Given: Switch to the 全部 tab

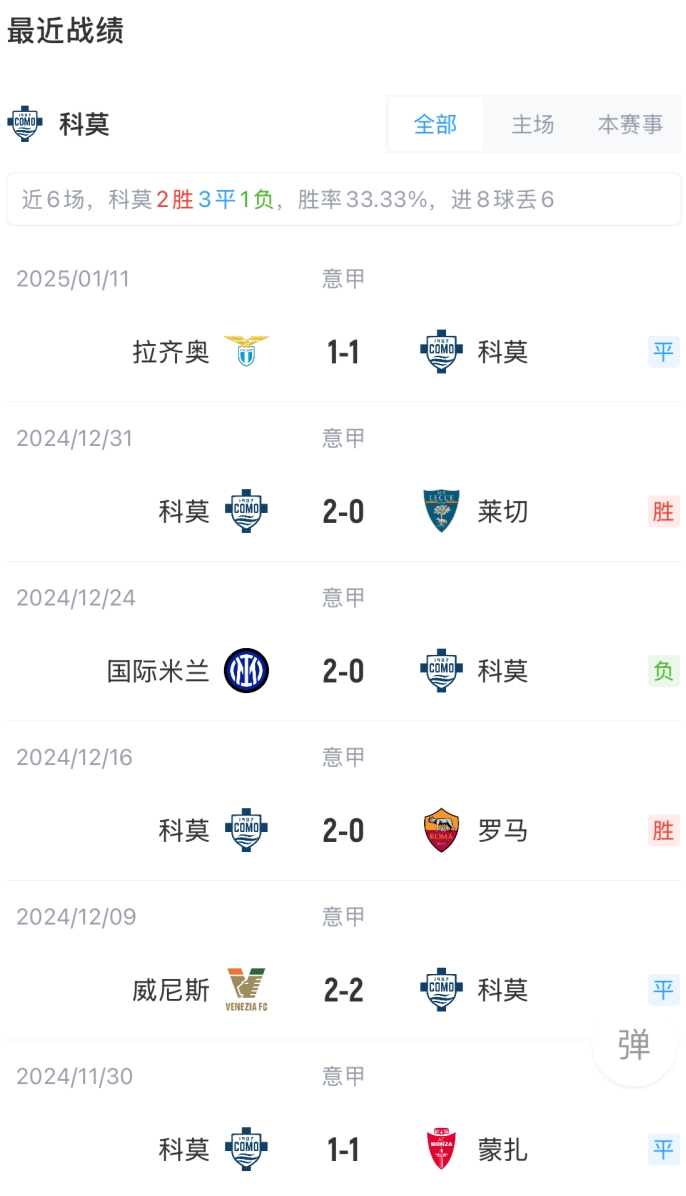Looking at the screenshot, I should [435, 124].
